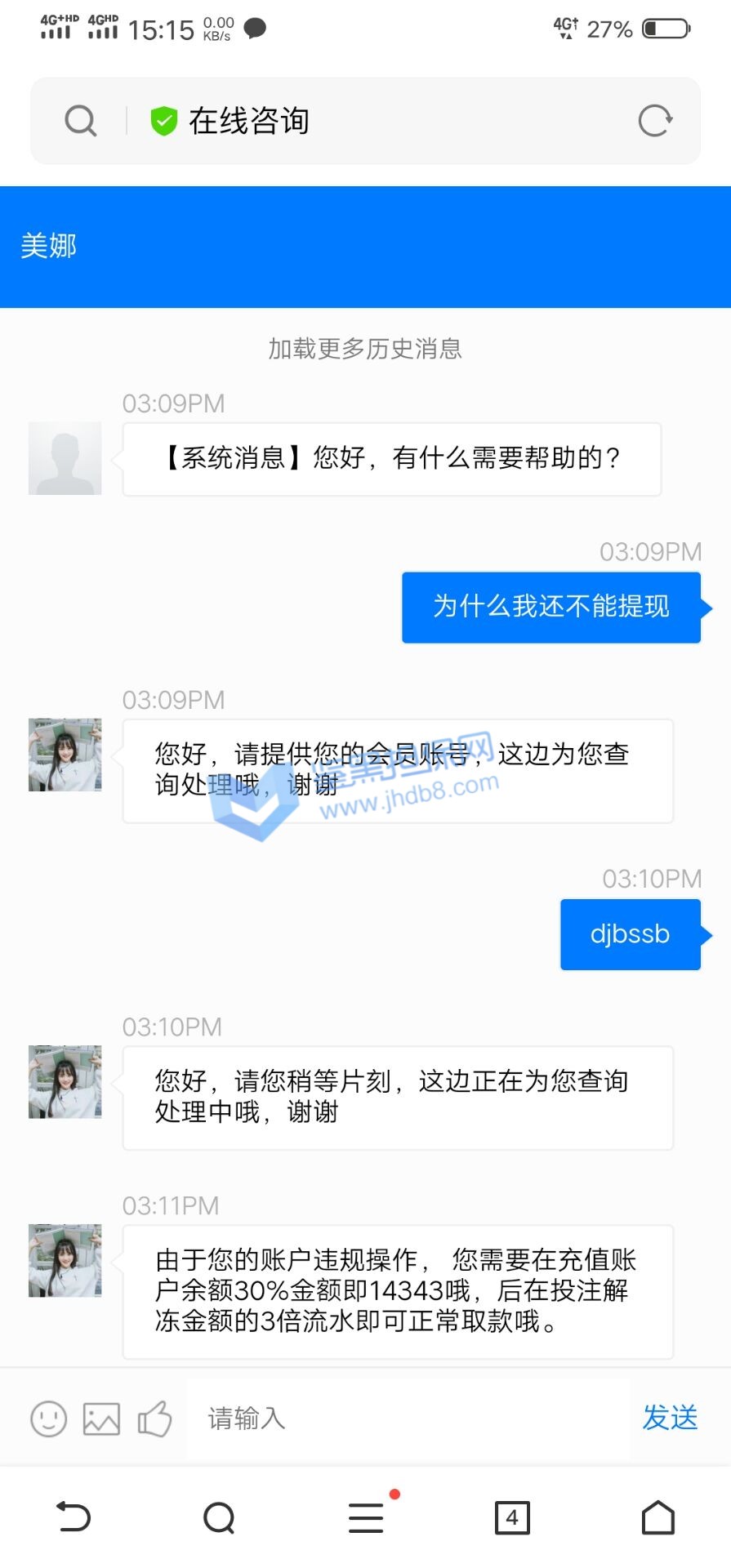731x1568 pixels.
Task: Attach a picture to the chat
Action: [x=101, y=1419]
